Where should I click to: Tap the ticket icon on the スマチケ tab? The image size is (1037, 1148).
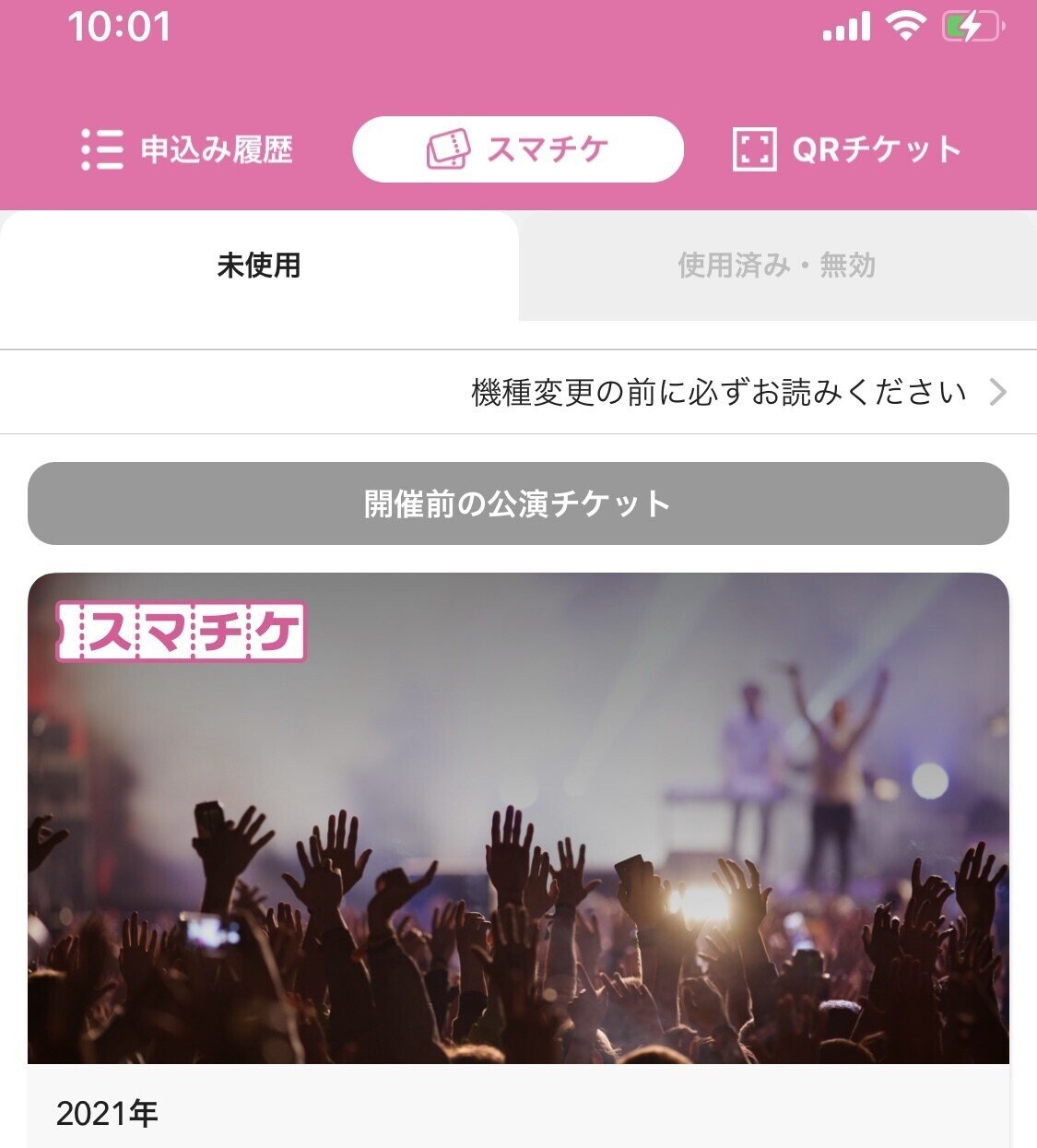point(449,148)
